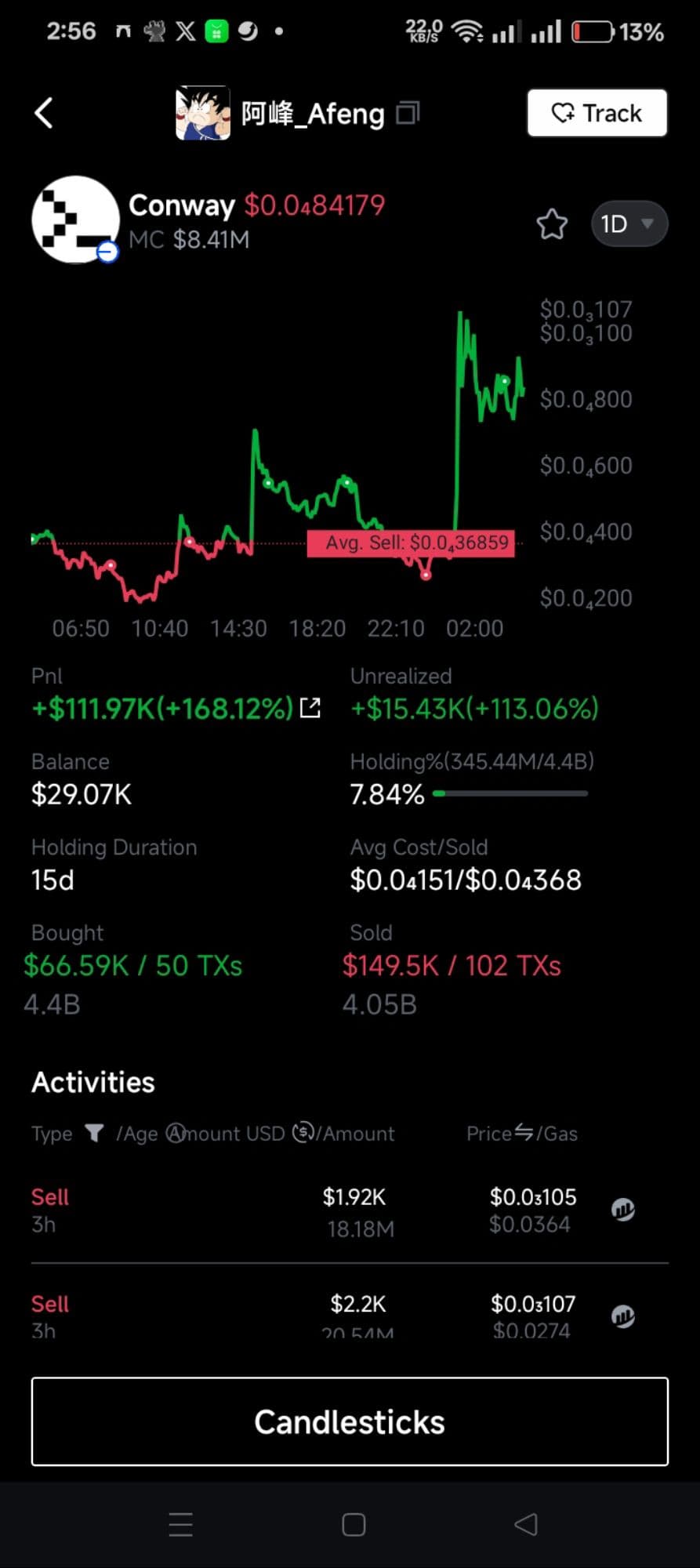The image size is (700, 1568).
Task: Open the $2.2K sell transaction chart icon
Action: tap(623, 1316)
